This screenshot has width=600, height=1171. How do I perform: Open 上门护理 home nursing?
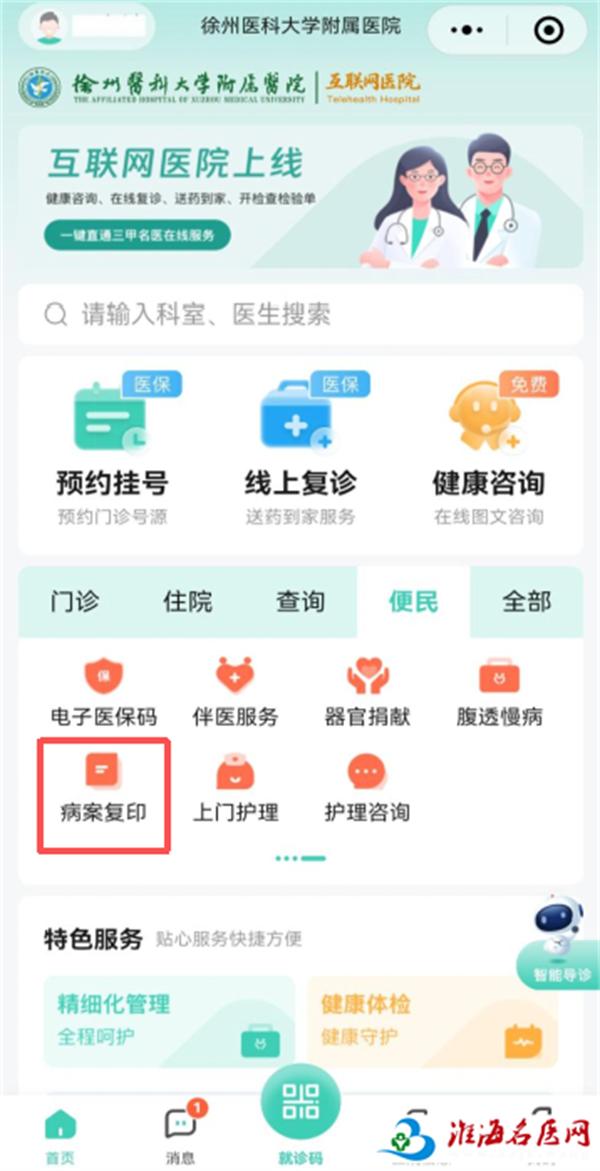[x=235, y=790]
